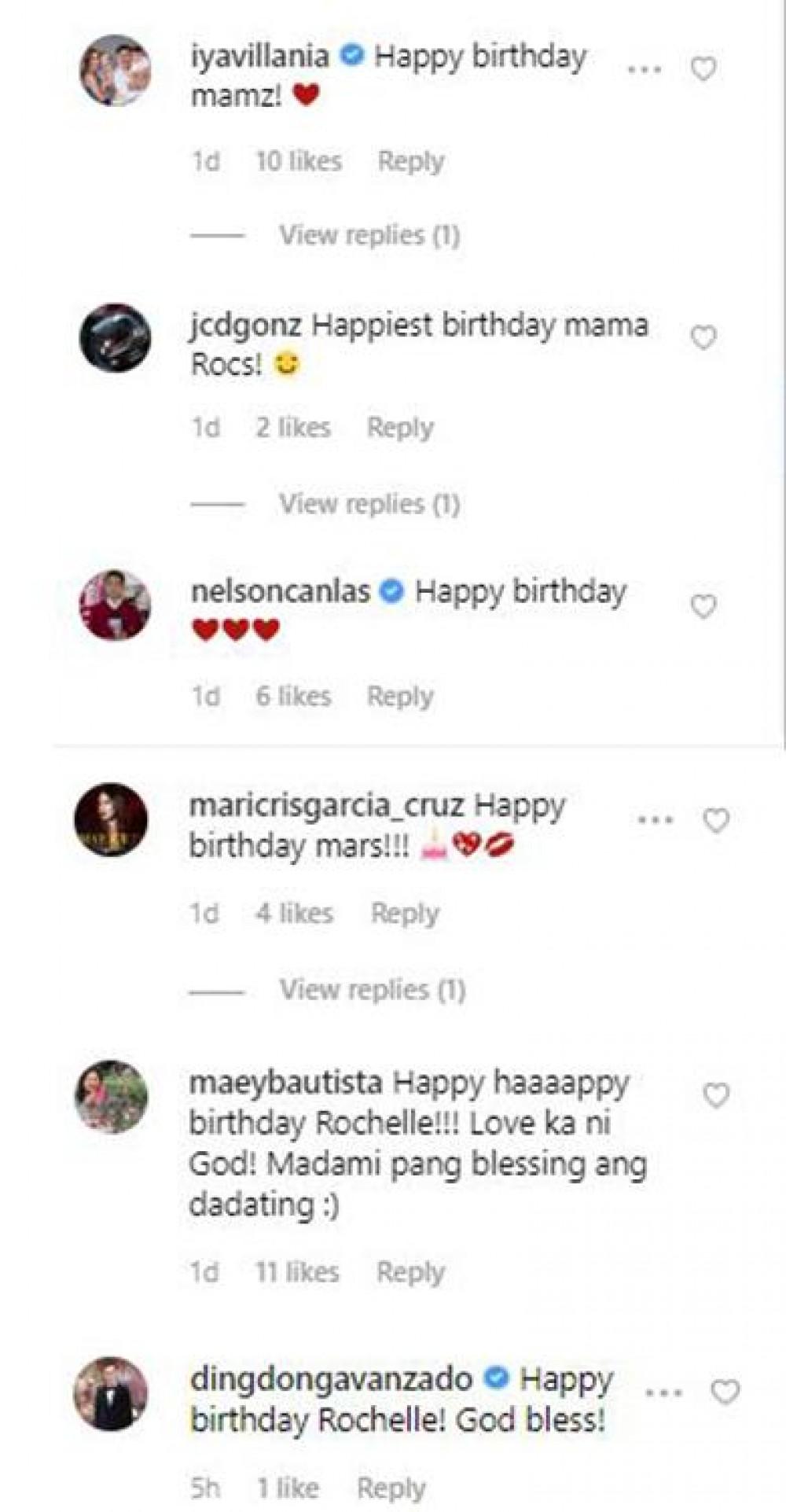The width and height of the screenshot is (786, 1512).
Task: Open options for iyavillania's comment
Action: coord(644,69)
